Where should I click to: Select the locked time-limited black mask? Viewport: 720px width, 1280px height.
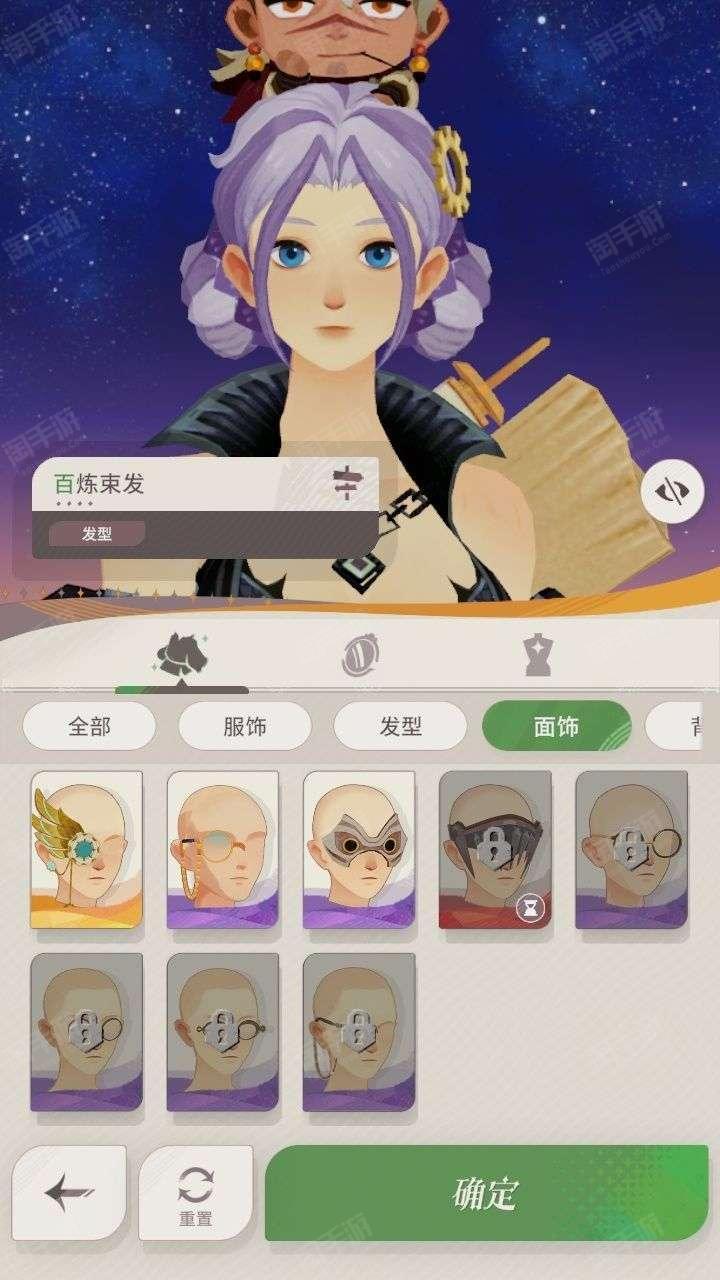pyautogui.click(x=495, y=849)
